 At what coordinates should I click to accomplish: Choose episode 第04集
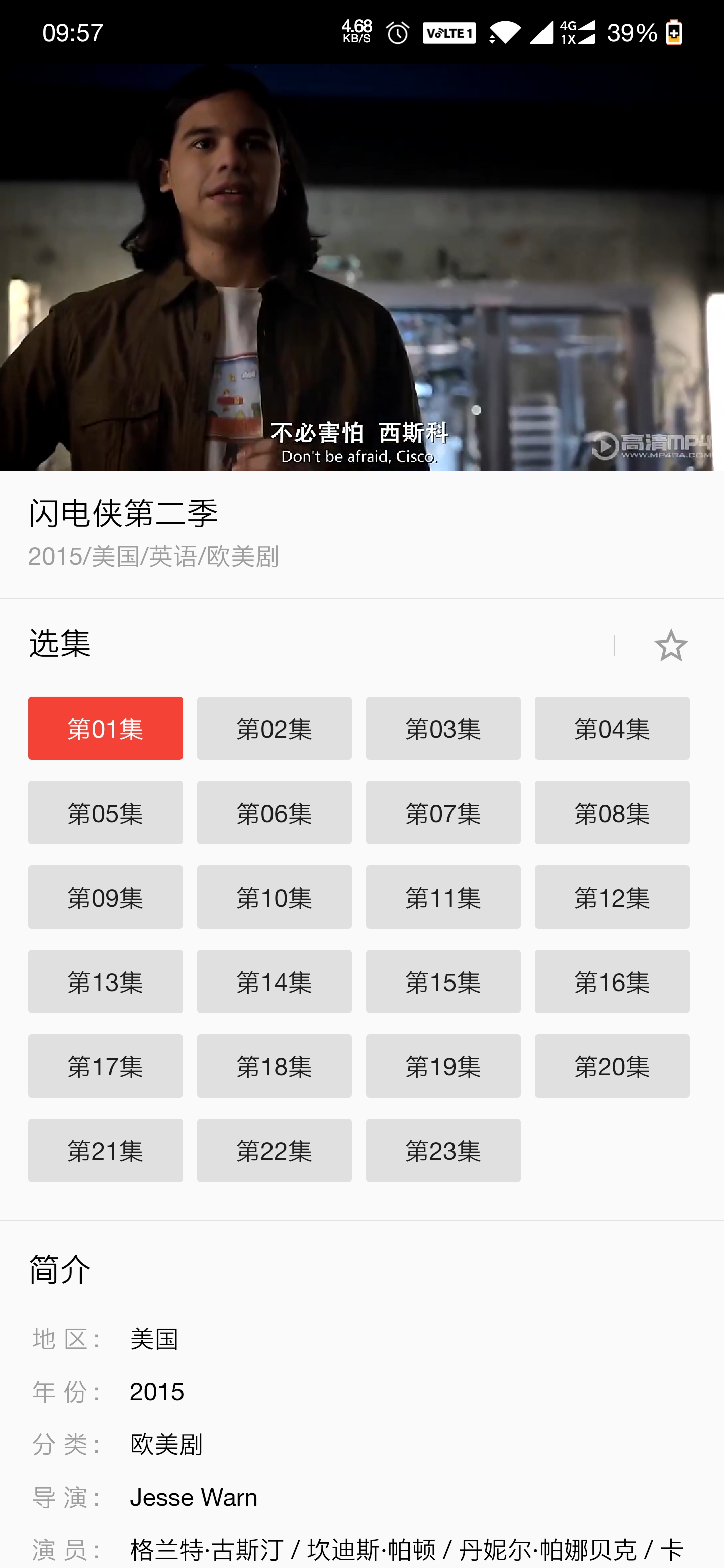pyautogui.click(x=611, y=728)
